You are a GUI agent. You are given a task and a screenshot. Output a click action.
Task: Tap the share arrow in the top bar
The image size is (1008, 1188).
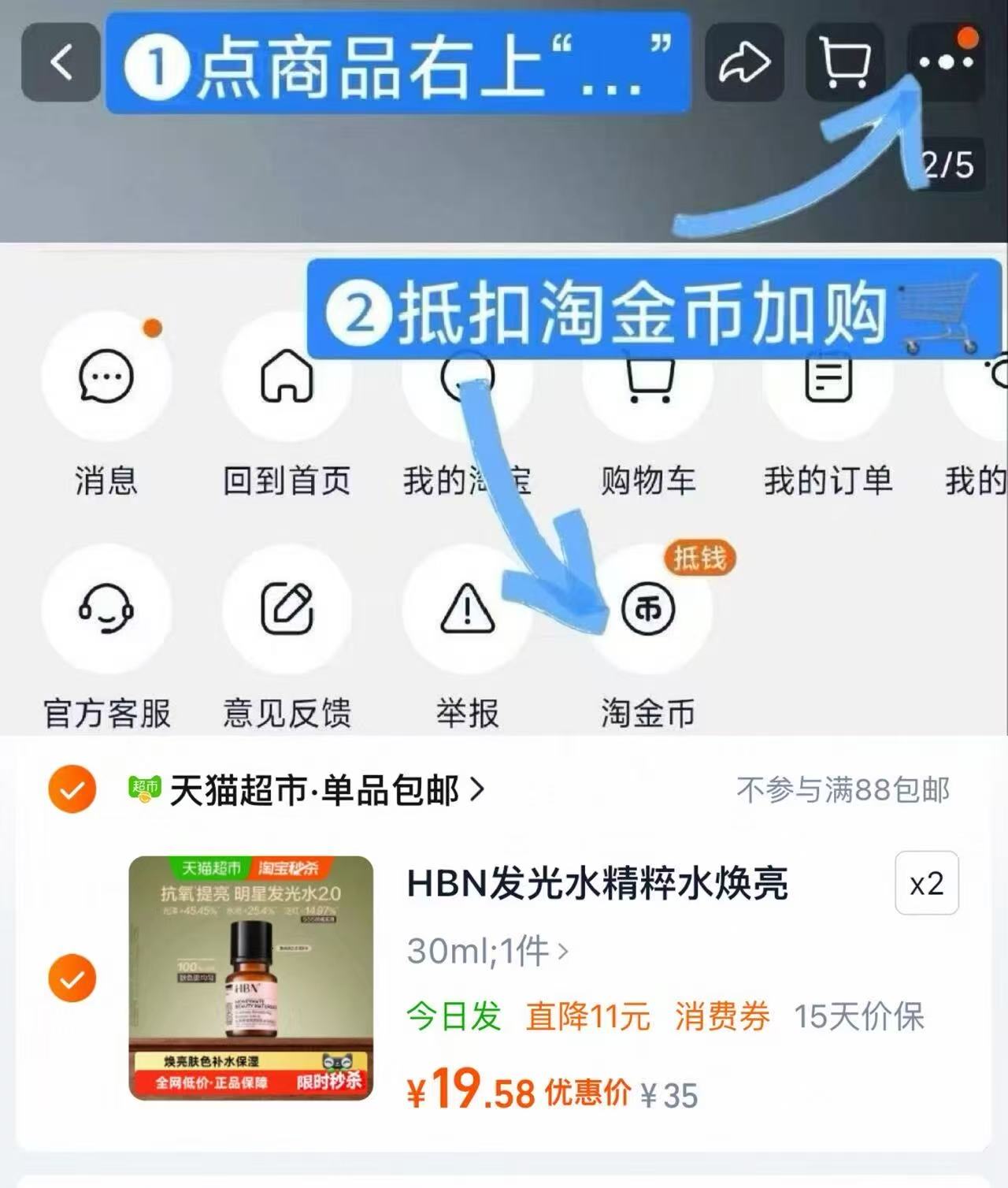(743, 62)
